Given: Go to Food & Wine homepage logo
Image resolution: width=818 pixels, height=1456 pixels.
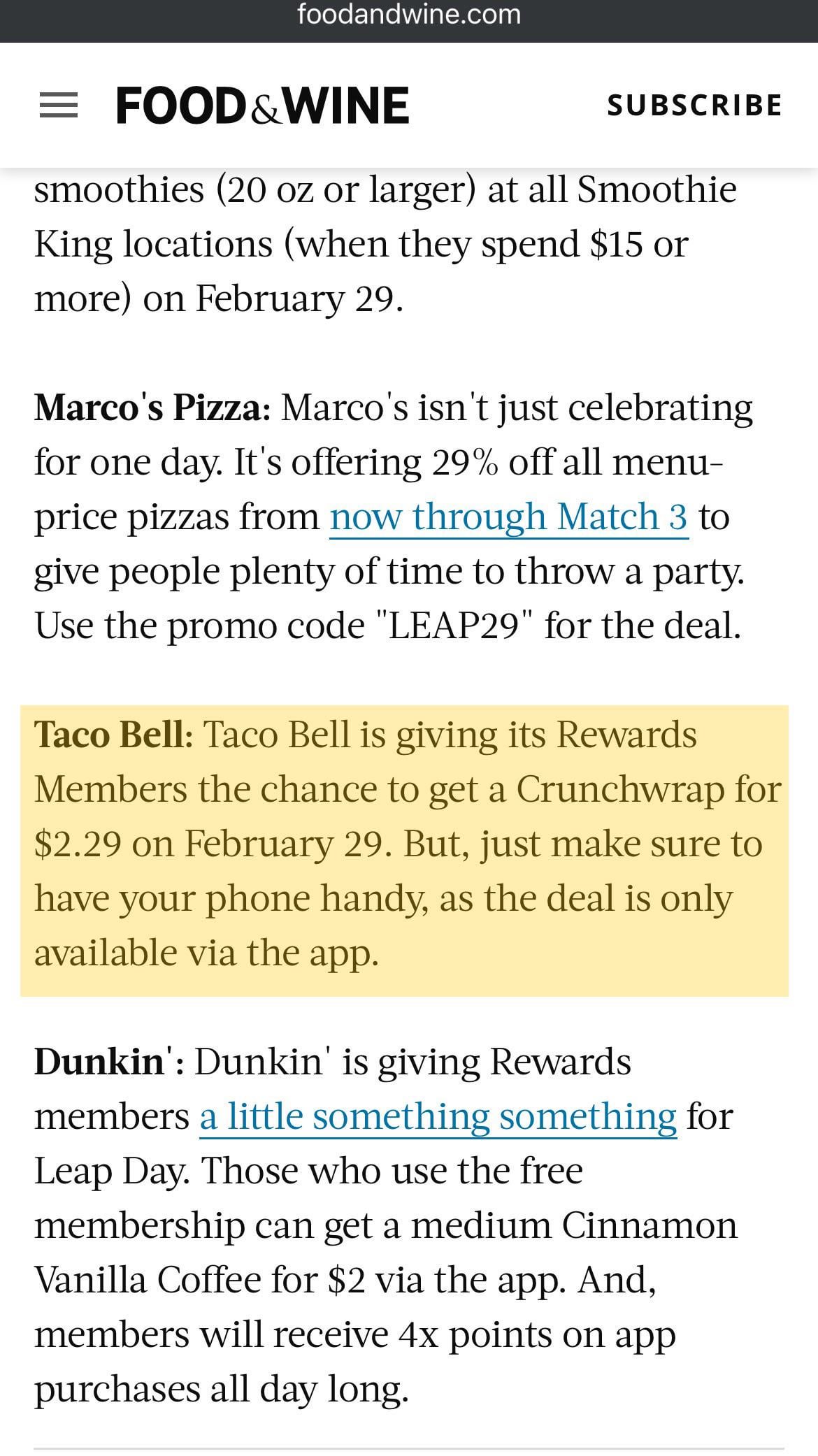Looking at the screenshot, I should 263,106.
